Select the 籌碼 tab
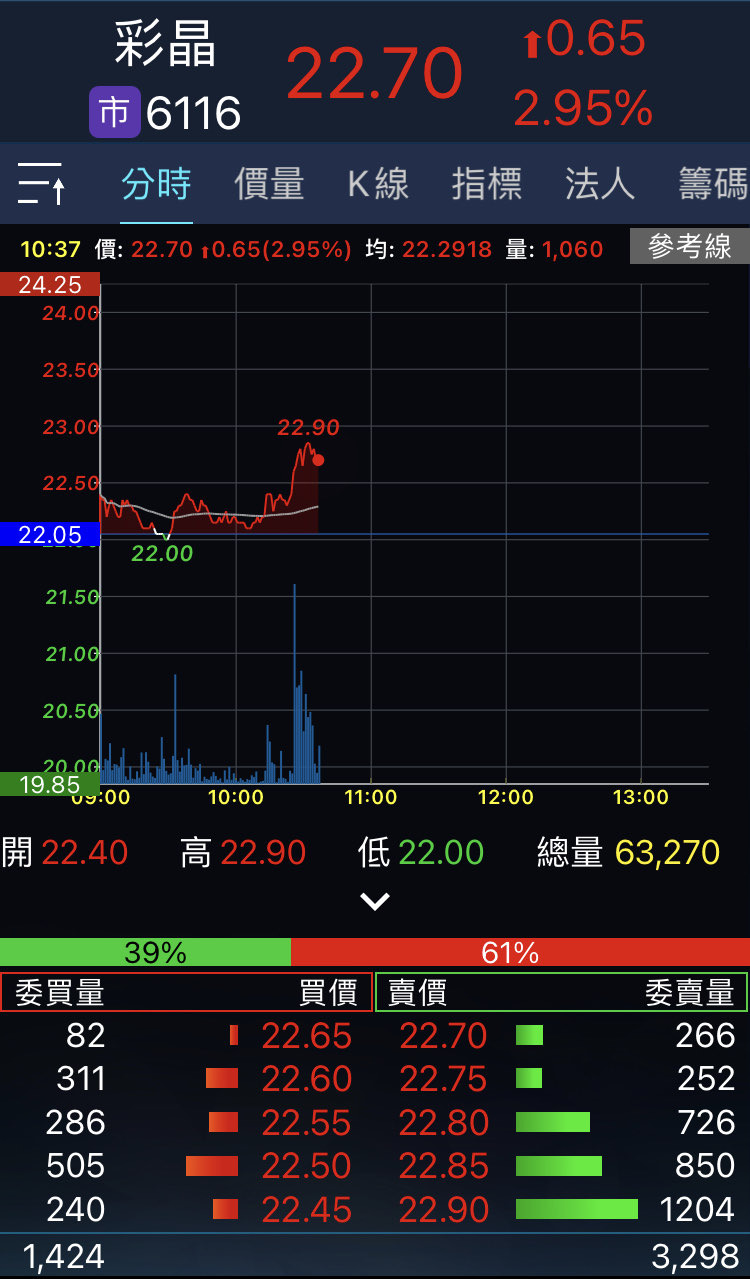The height and width of the screenshot is (1279, 750). pos(712,184)
